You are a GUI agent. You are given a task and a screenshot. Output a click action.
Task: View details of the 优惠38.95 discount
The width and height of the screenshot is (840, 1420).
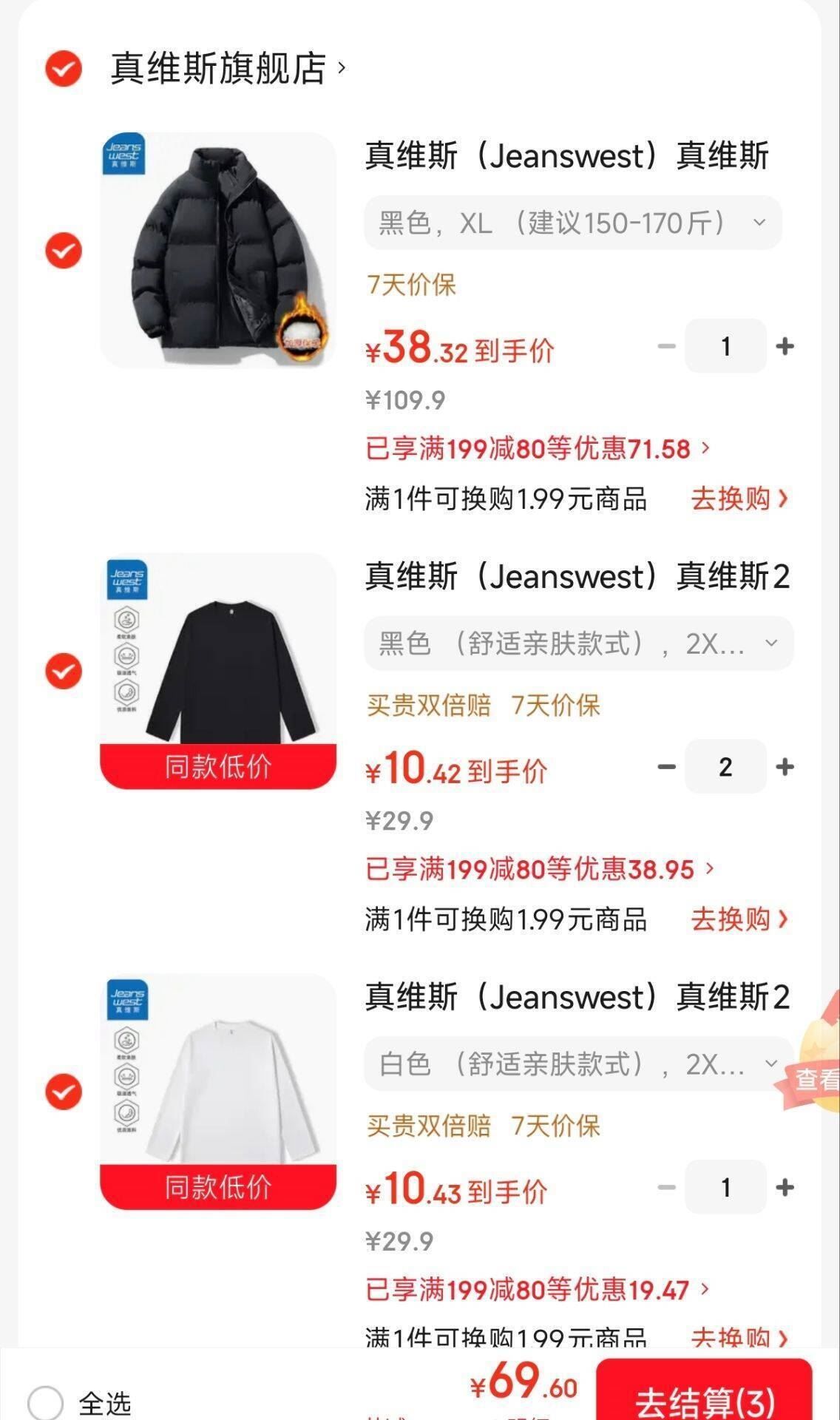pyautogui.click(x=540, y=869)
